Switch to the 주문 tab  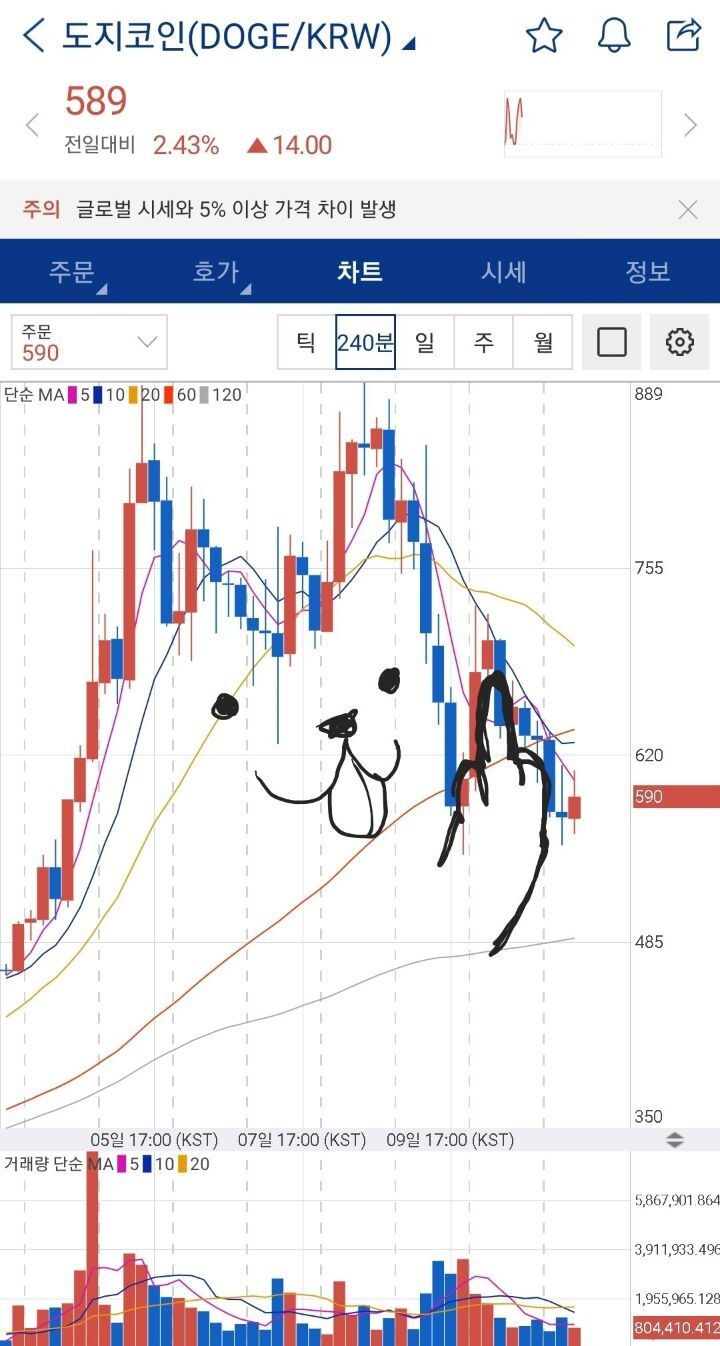point(72,272)
